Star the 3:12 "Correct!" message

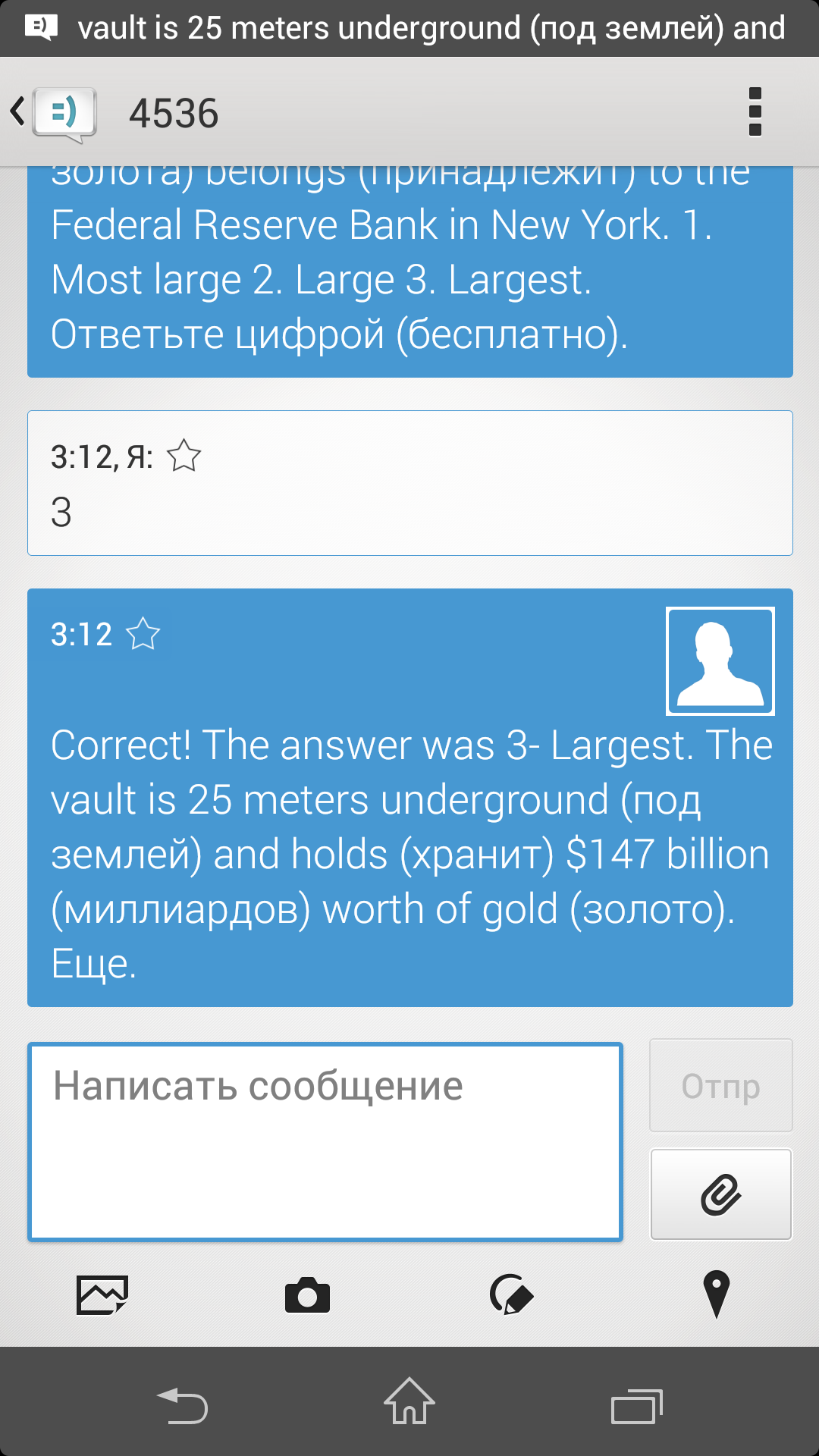click(x=143, y=634)
